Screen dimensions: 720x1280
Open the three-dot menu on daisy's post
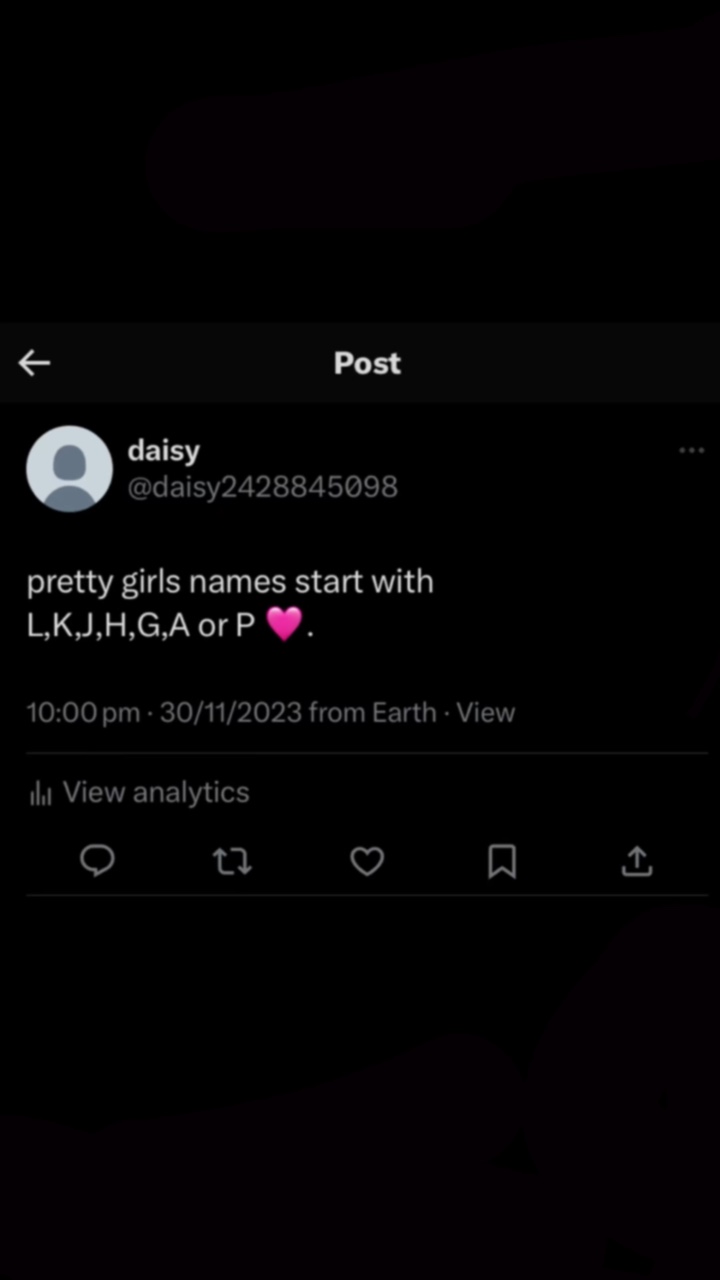click(692, 450)
